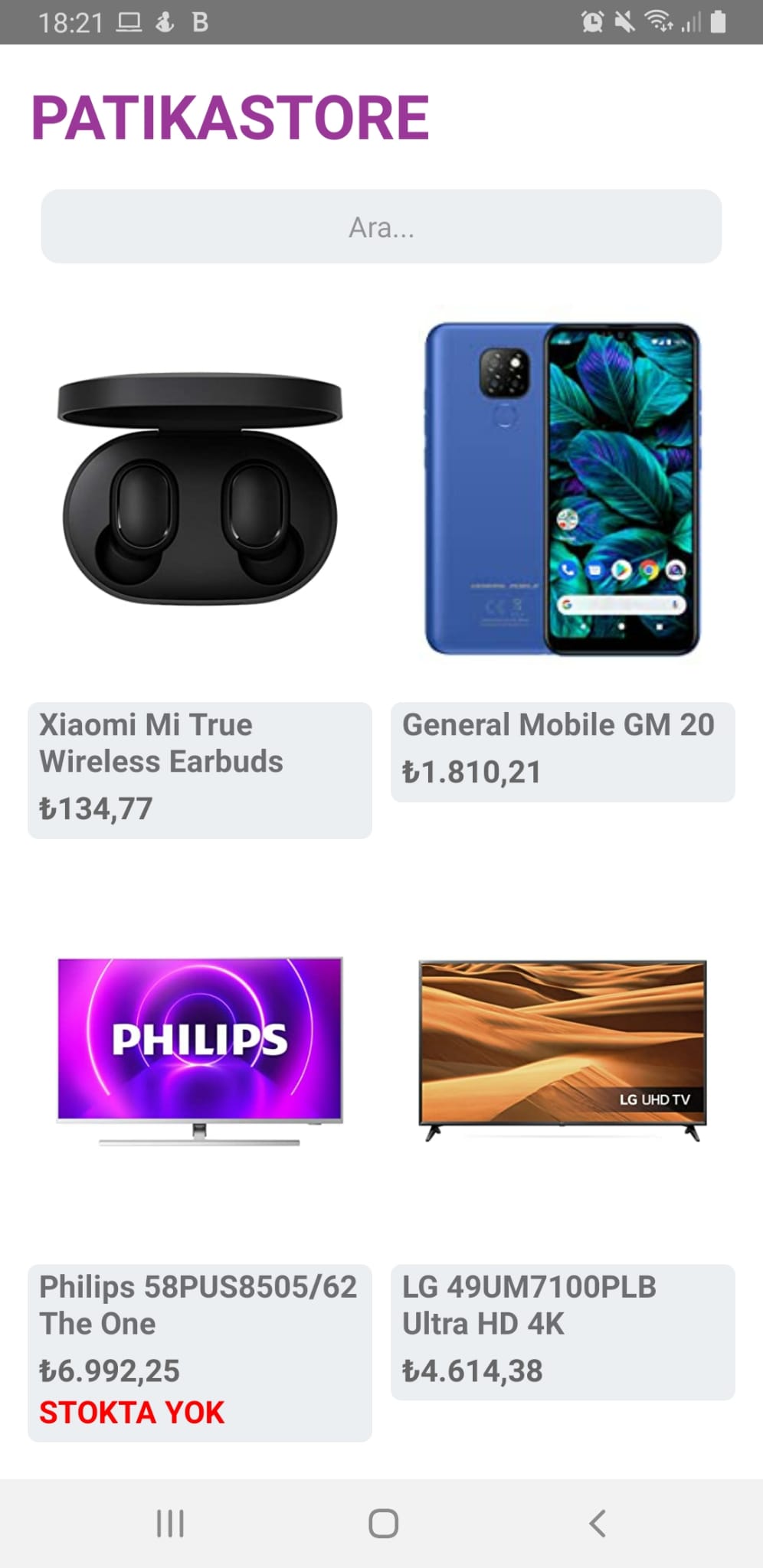
Task: Go back using the system back button
Action: click(x=598, y=1523)
